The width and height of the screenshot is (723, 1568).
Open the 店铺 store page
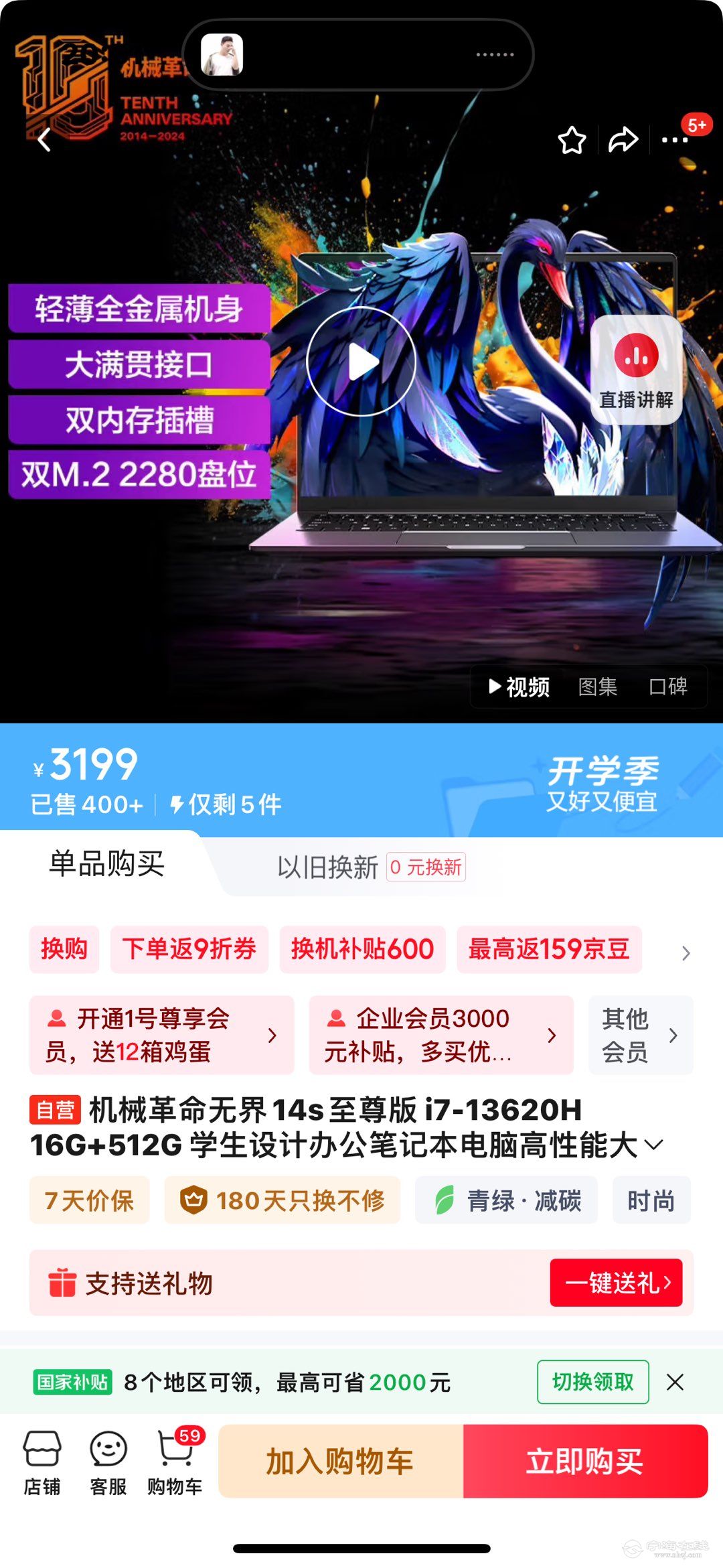pos(42,1462)
